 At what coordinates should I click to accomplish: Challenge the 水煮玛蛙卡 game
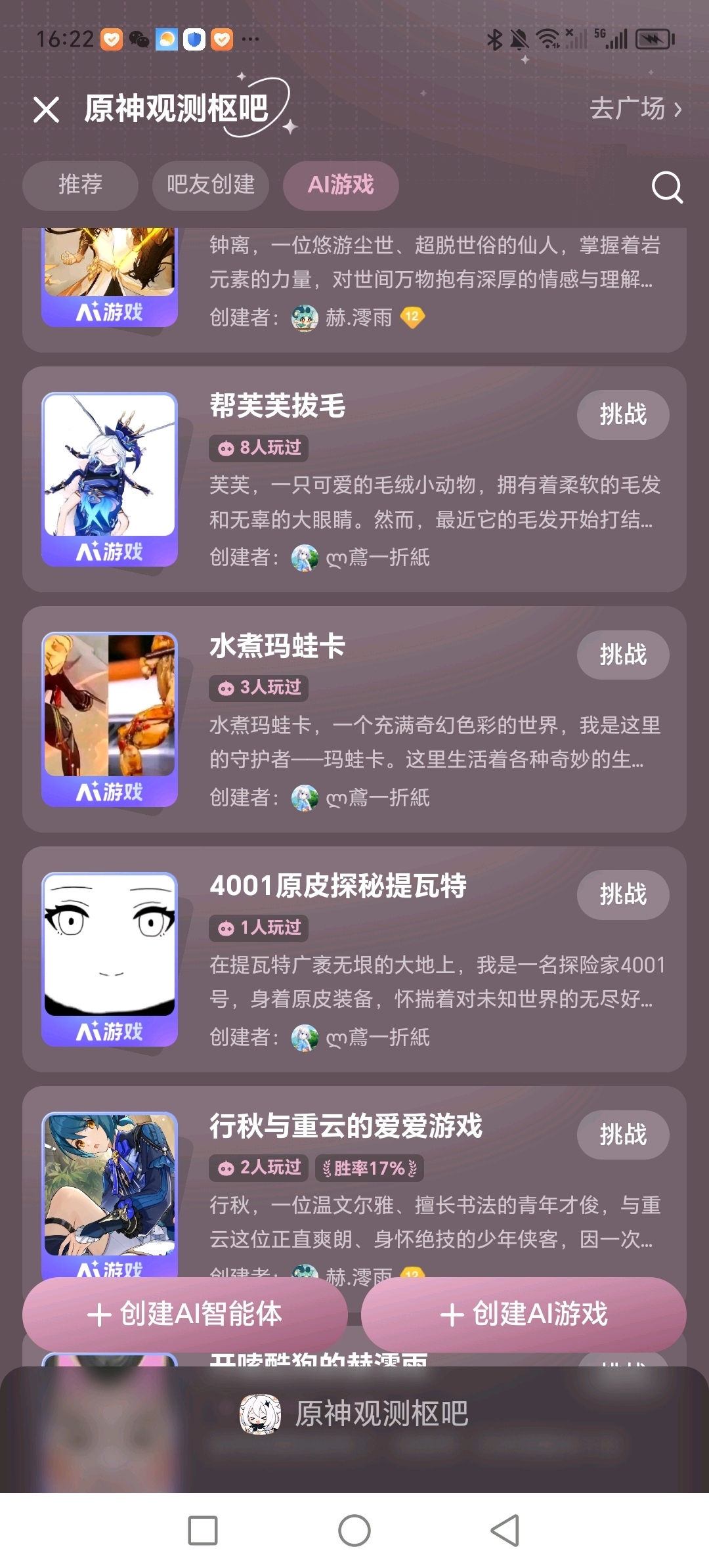(x=622, y=655)
